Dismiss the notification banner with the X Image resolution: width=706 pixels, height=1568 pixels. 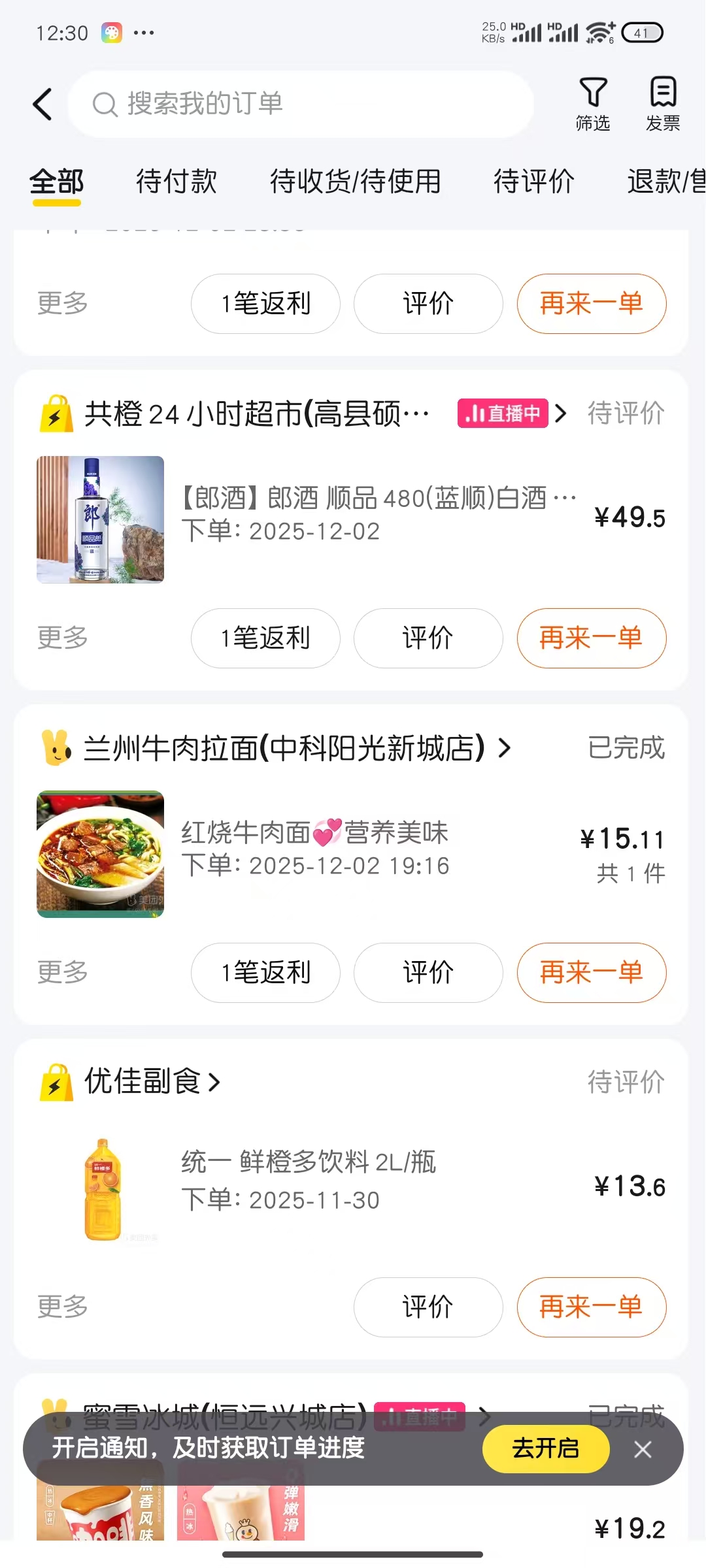643,1449
